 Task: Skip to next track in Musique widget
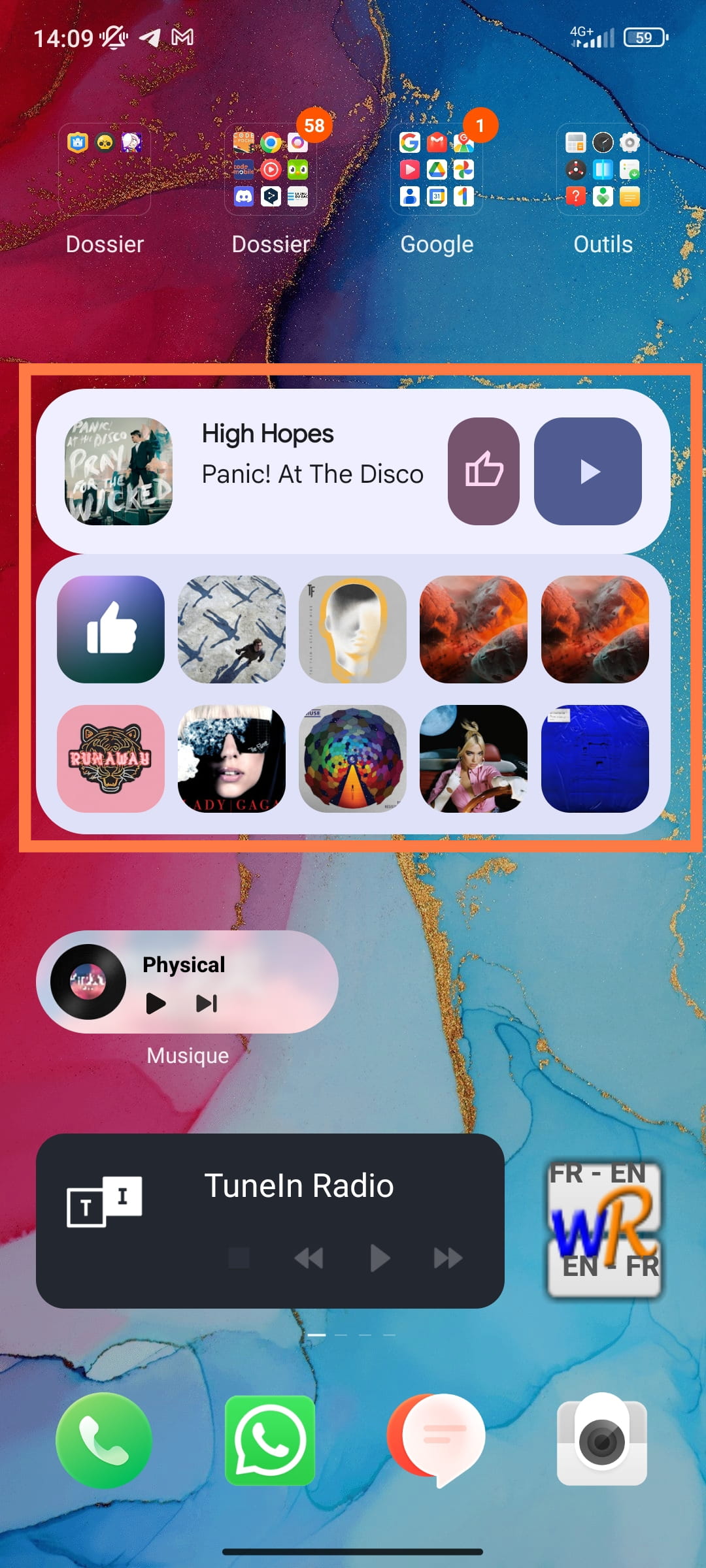tap(207, 1003)
